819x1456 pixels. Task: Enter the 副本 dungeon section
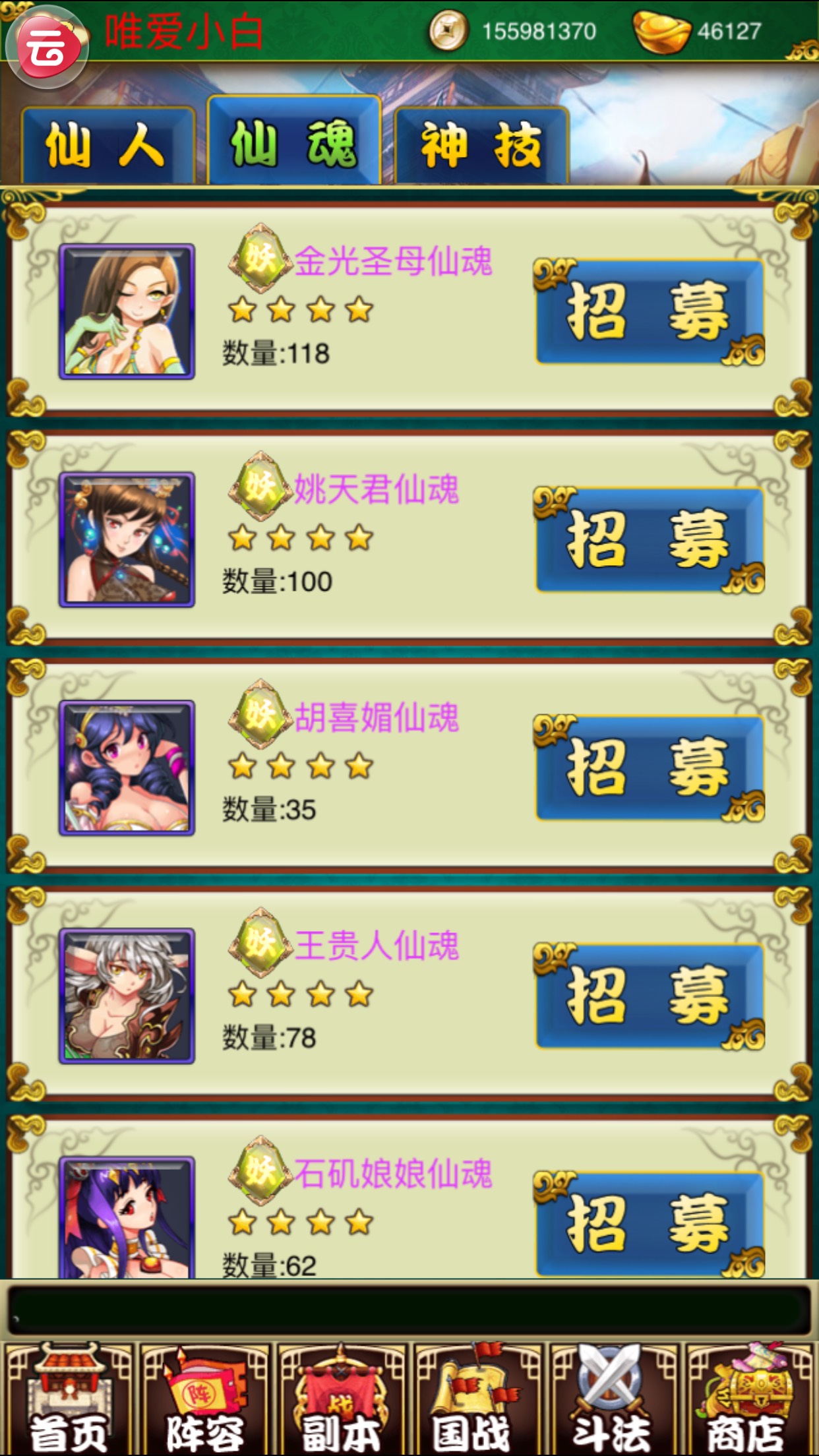[341, 1398]
